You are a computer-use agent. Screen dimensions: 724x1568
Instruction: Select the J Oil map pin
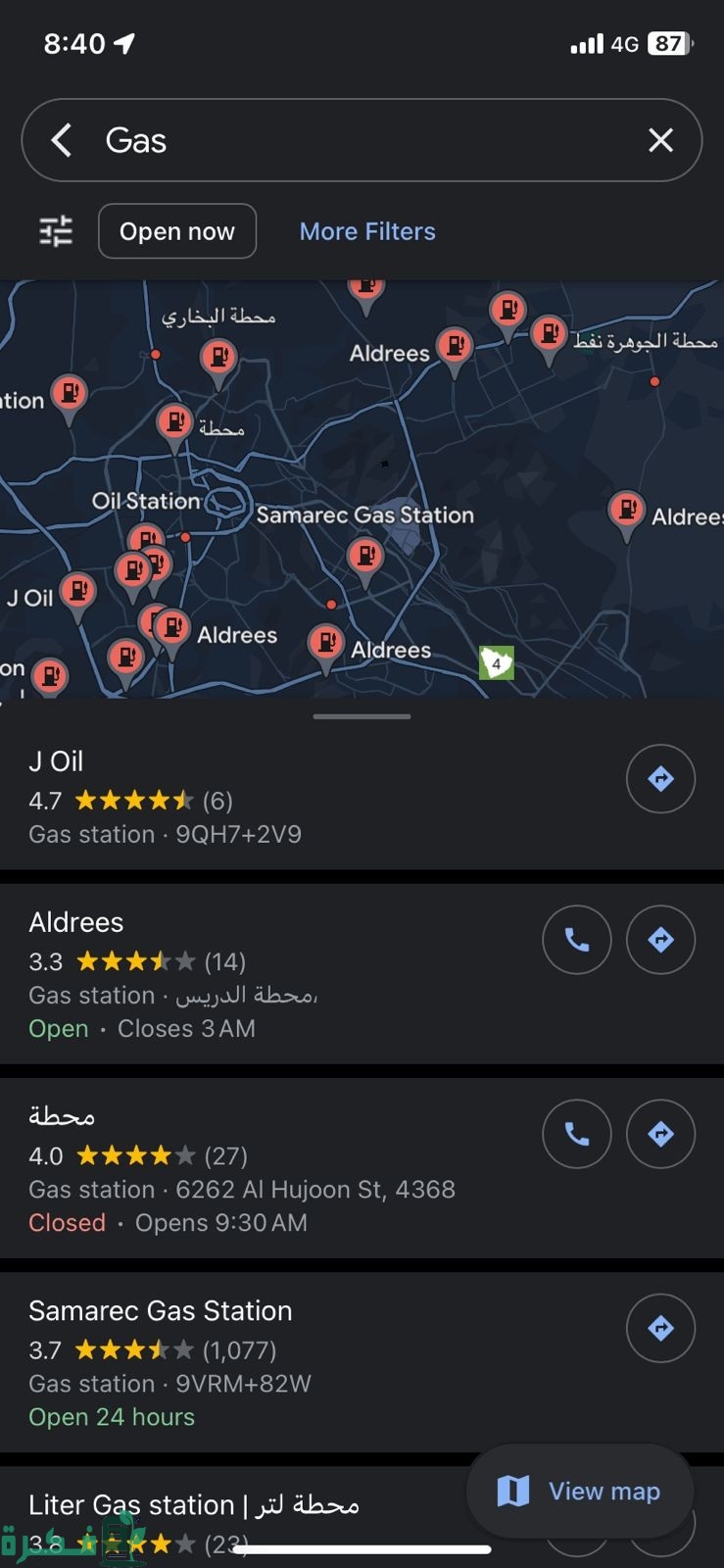tap(77, 595)
